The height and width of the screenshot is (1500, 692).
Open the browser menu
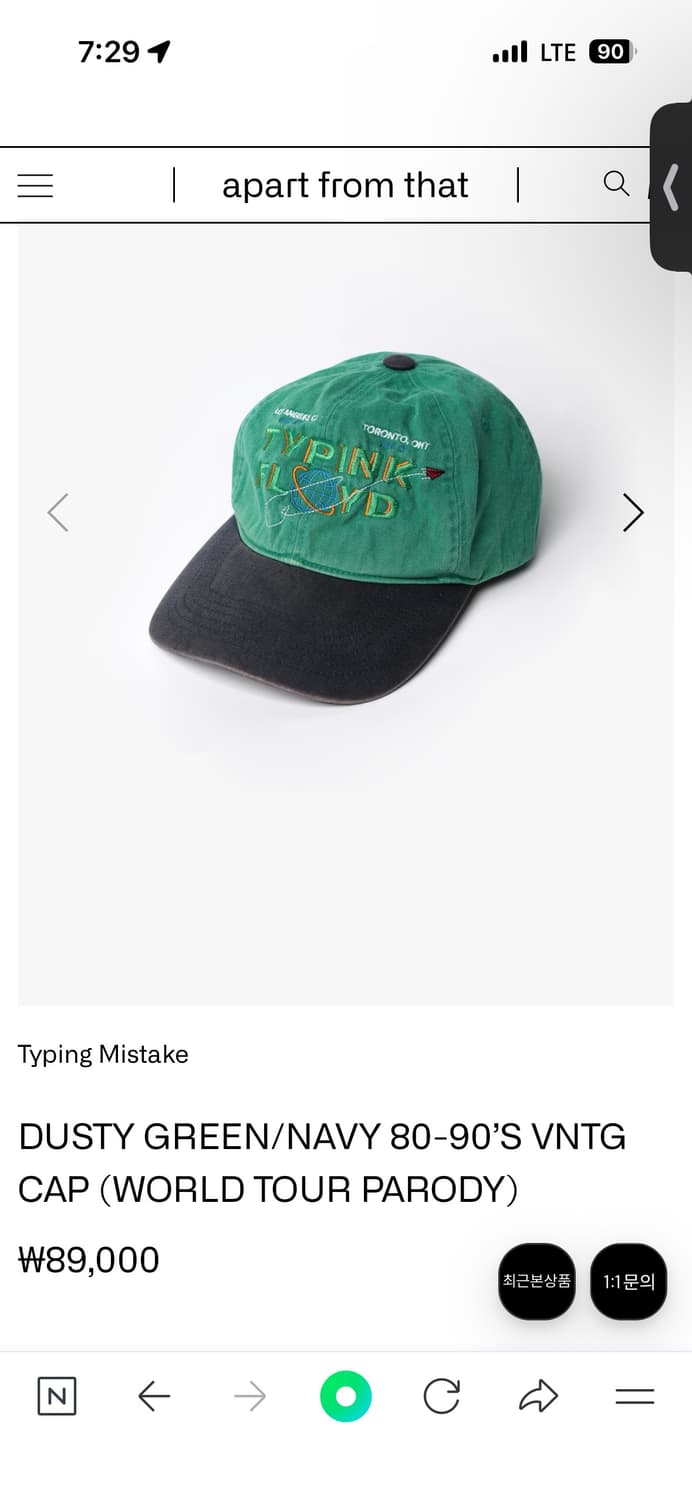tap(634, 1396)
